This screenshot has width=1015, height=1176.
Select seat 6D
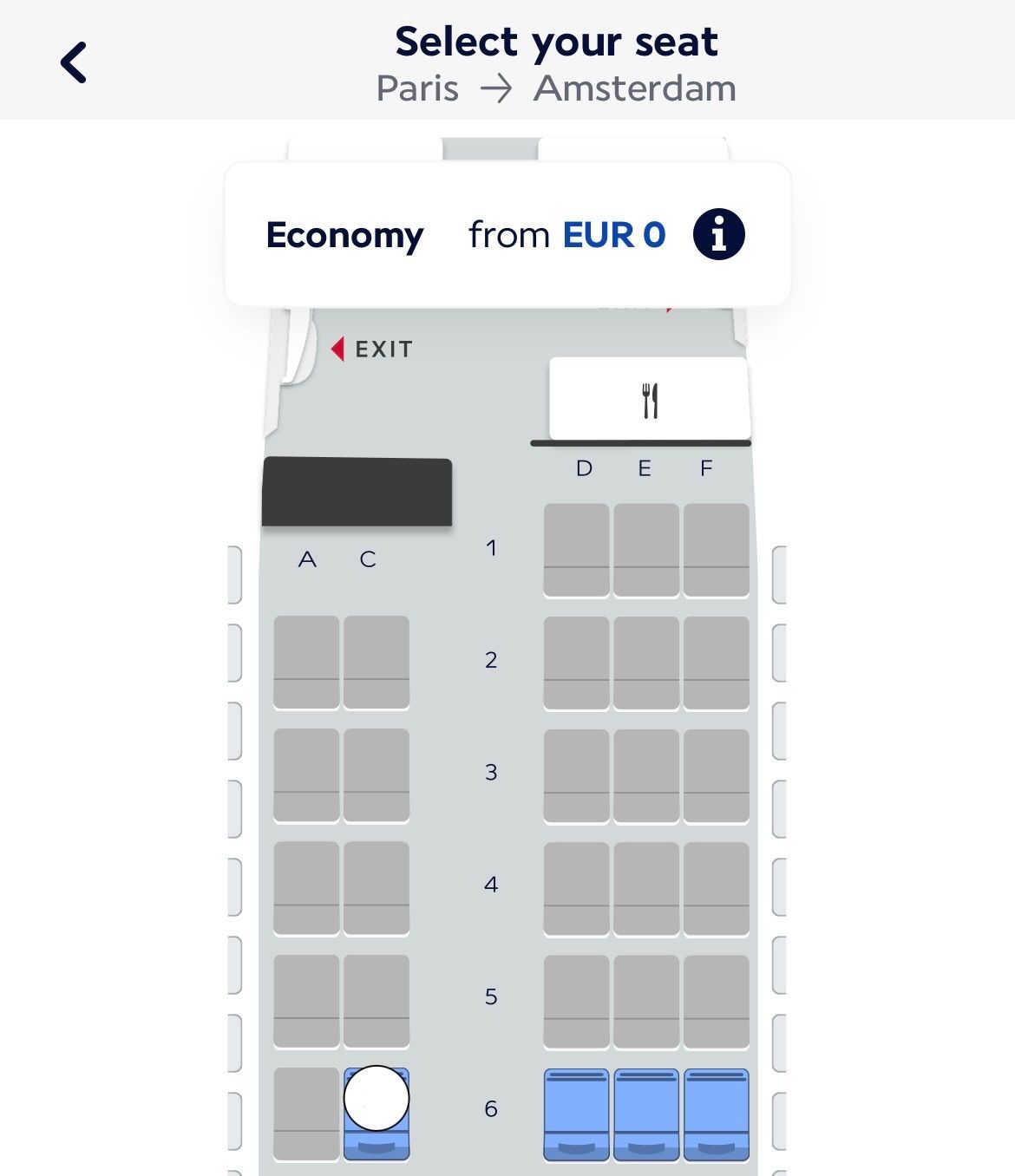click(x=576, y=1114)
